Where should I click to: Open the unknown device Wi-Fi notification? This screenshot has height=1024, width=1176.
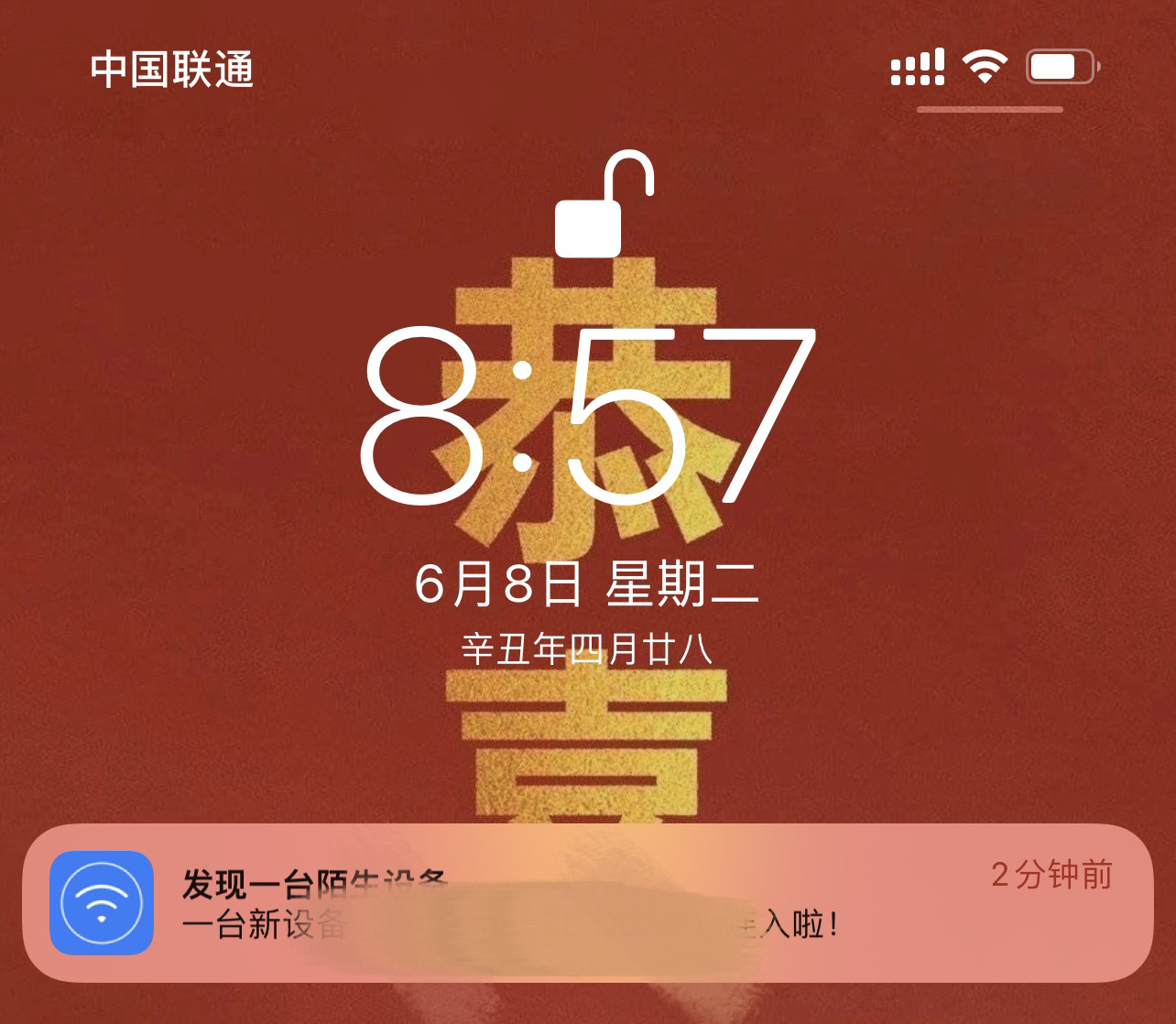click(x=586, y=903)
